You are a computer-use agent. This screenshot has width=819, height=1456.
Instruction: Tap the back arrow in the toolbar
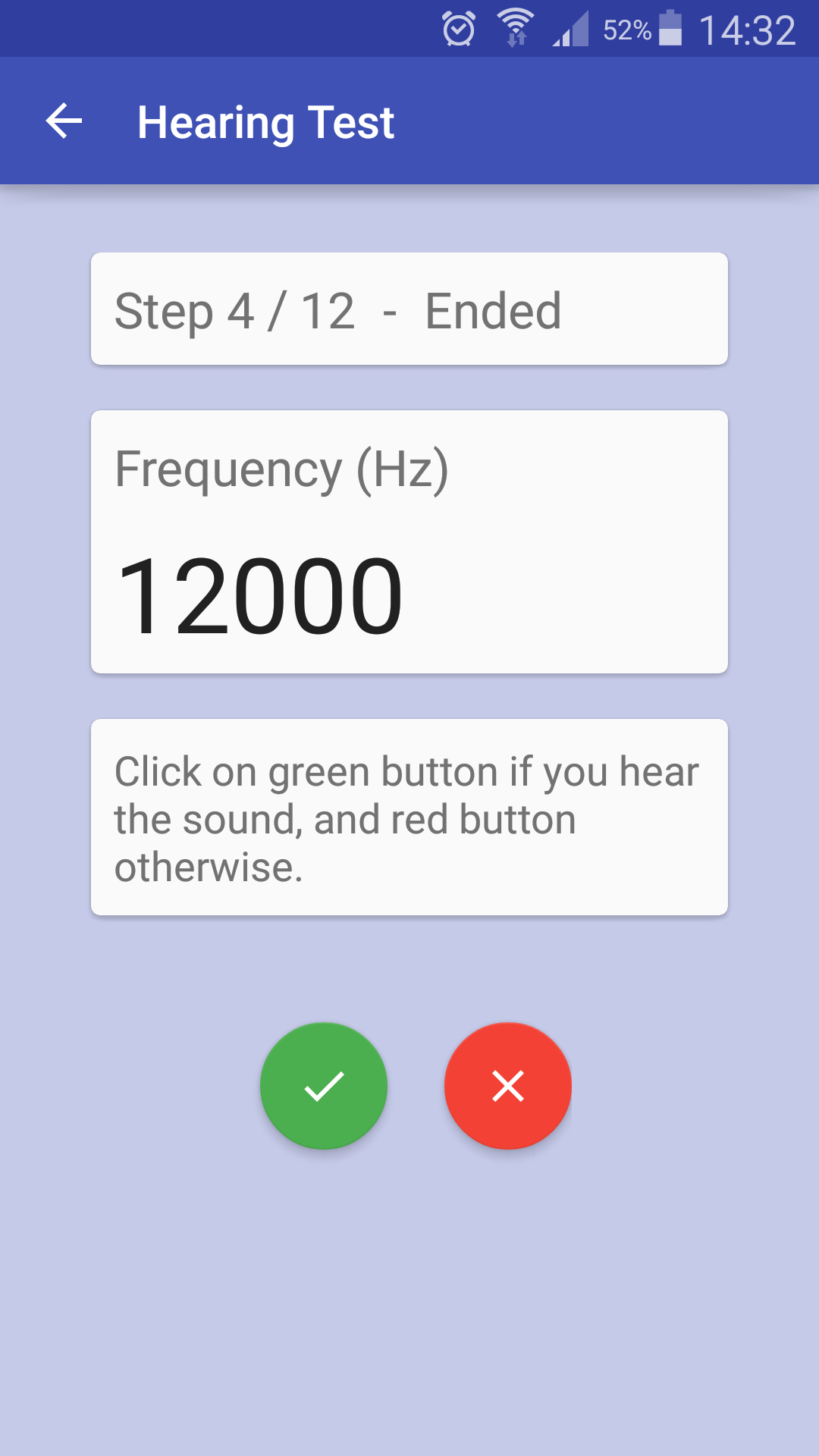pyautogui.click(x=63, y=121)
